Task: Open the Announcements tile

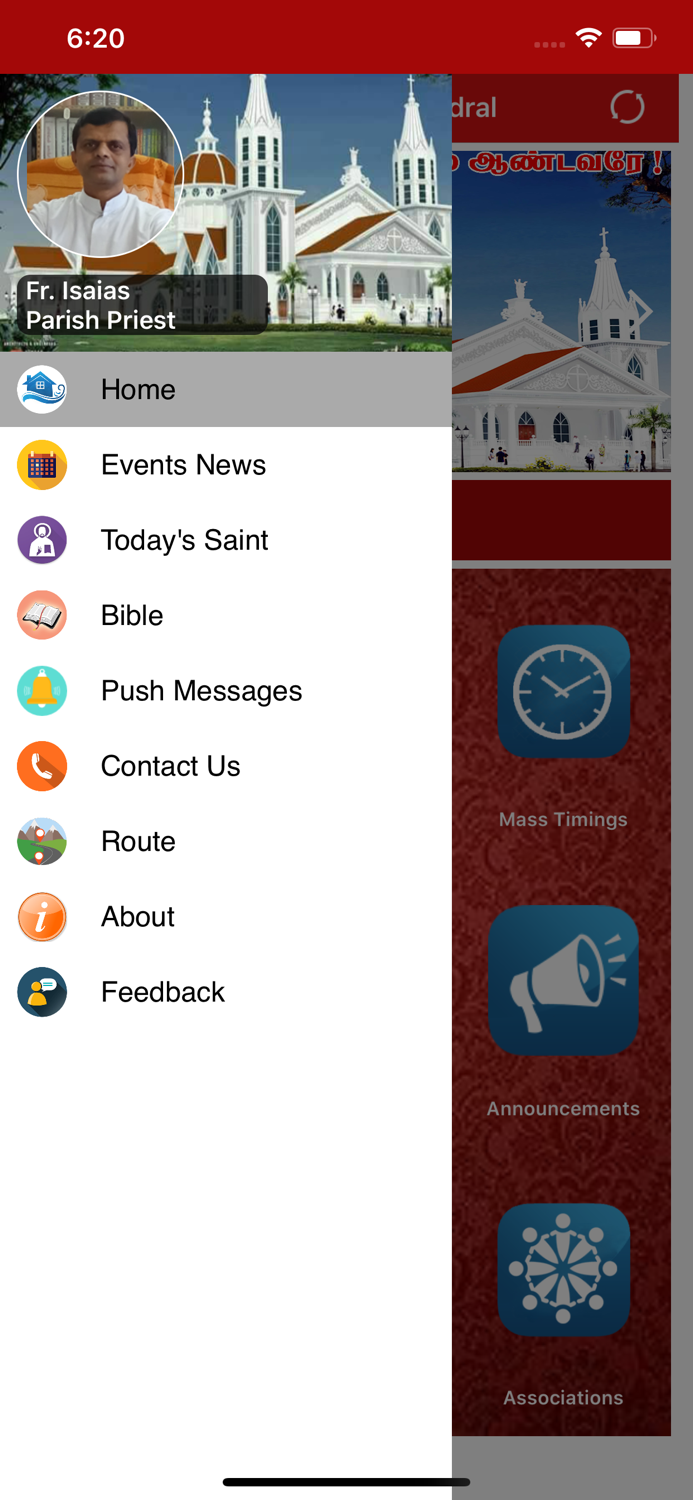Action: pyautogui.click(x=563, y=980)
